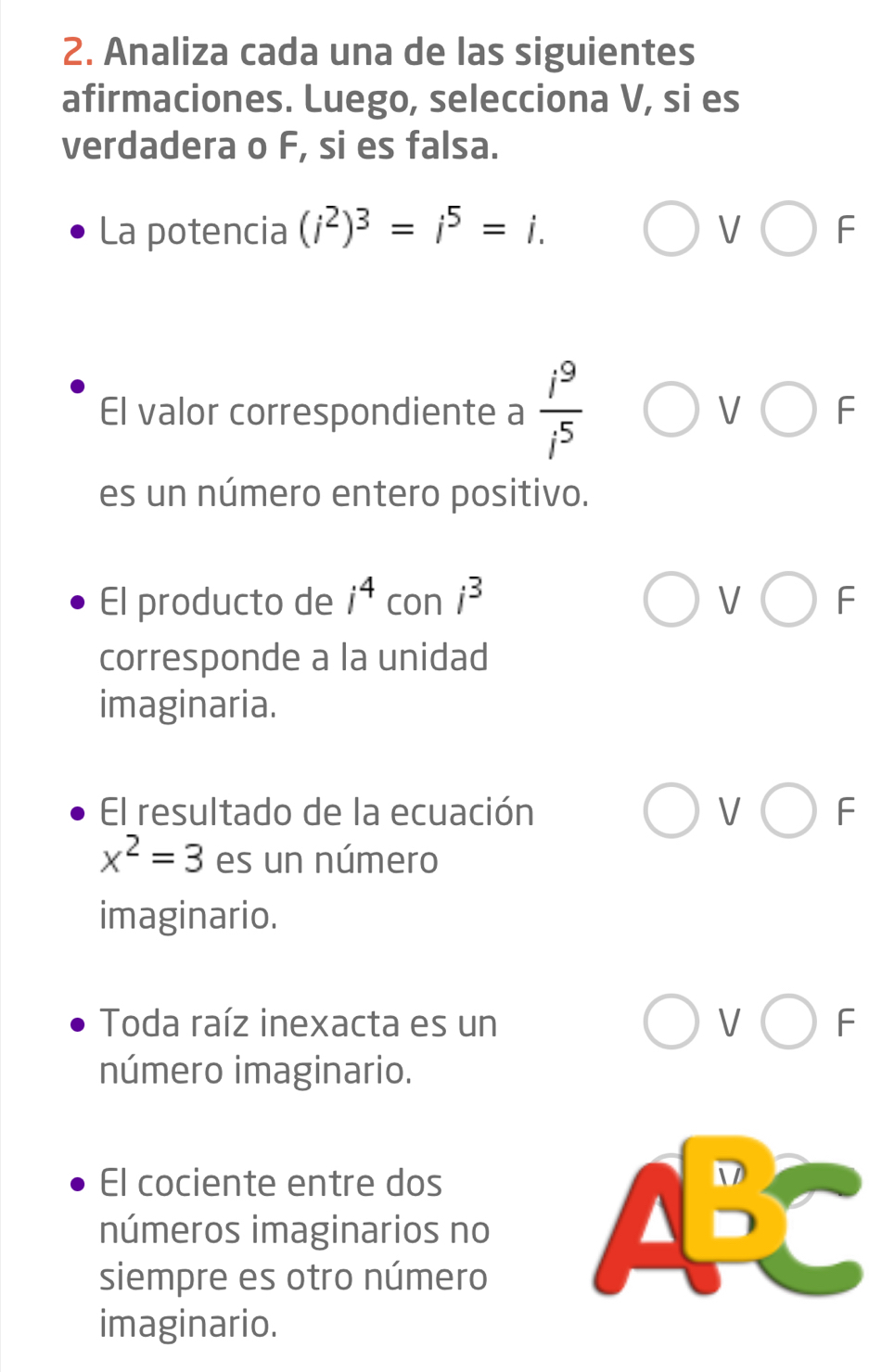This screenshot has height=1372, width=869.
Task: Pick V for 'El resultado de la ecuación'
Action: click(x=671, y=811)
